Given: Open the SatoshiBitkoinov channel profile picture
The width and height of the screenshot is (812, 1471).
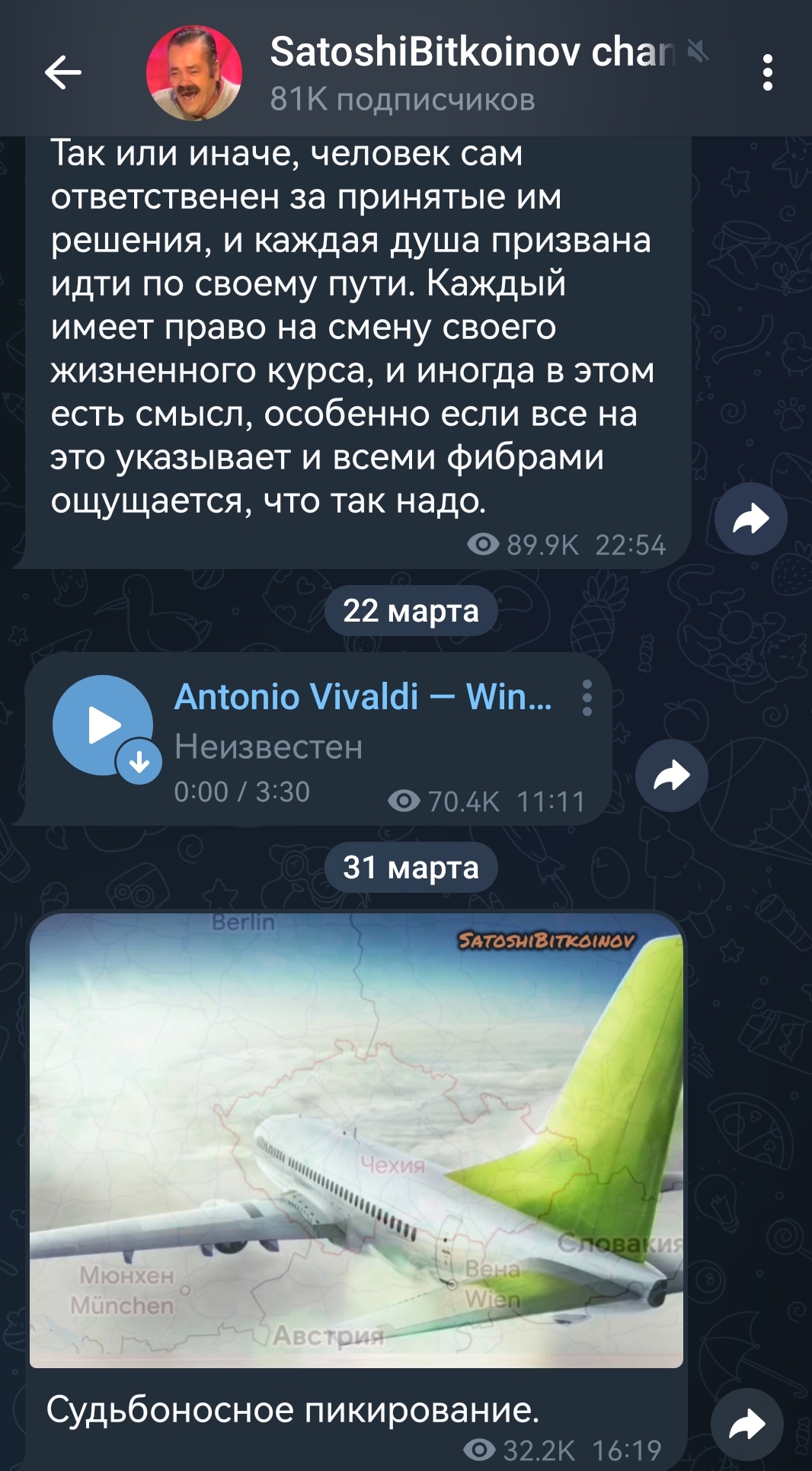Looking at the screenshot, I should point(194,73).
